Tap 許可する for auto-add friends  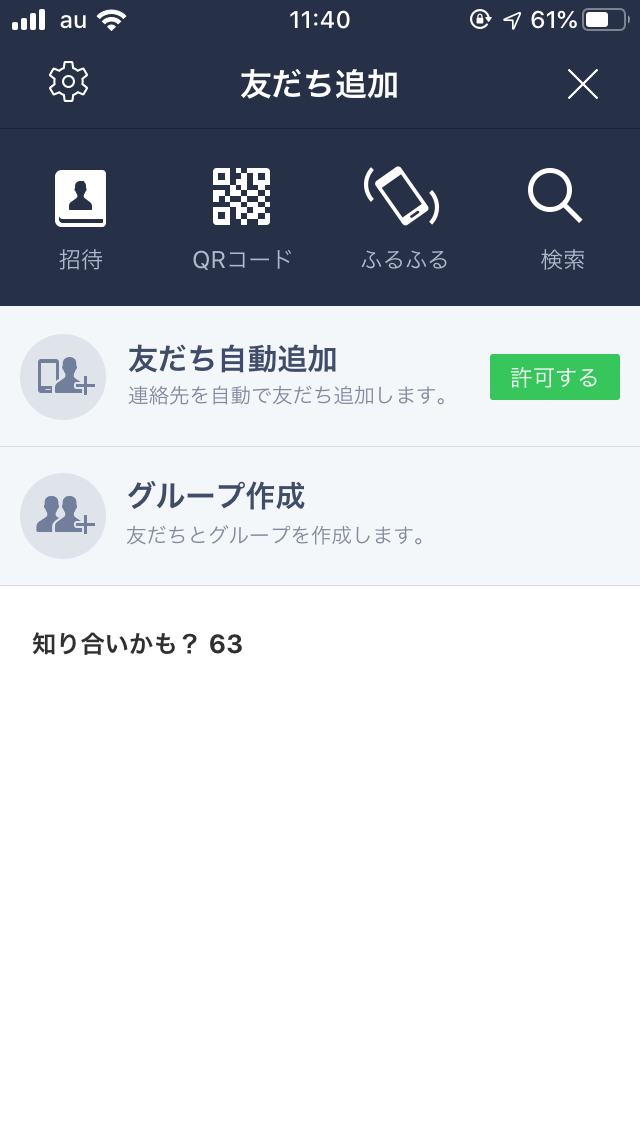tap(554, 377)
